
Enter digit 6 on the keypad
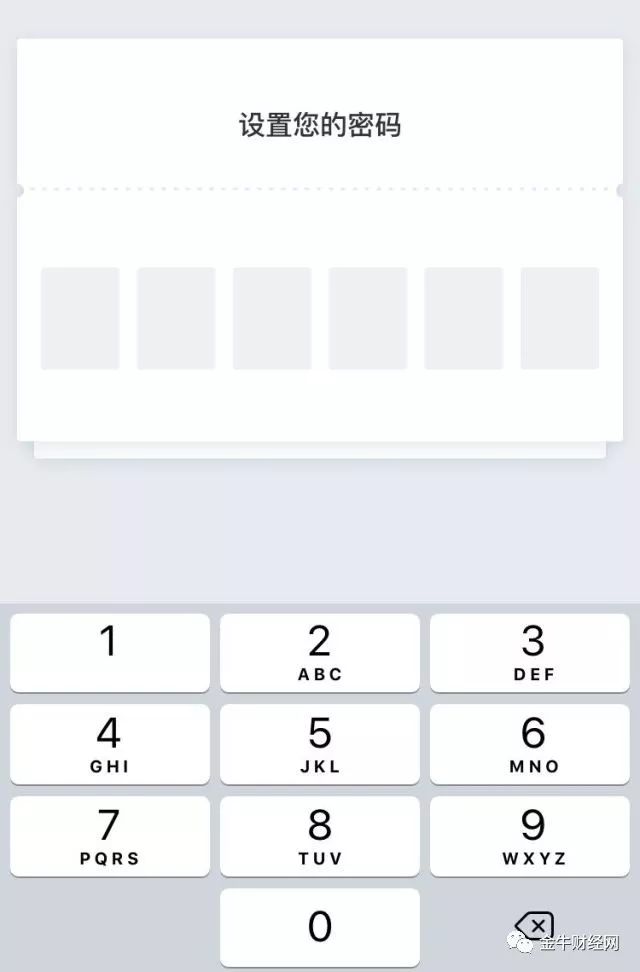point(530,744)
